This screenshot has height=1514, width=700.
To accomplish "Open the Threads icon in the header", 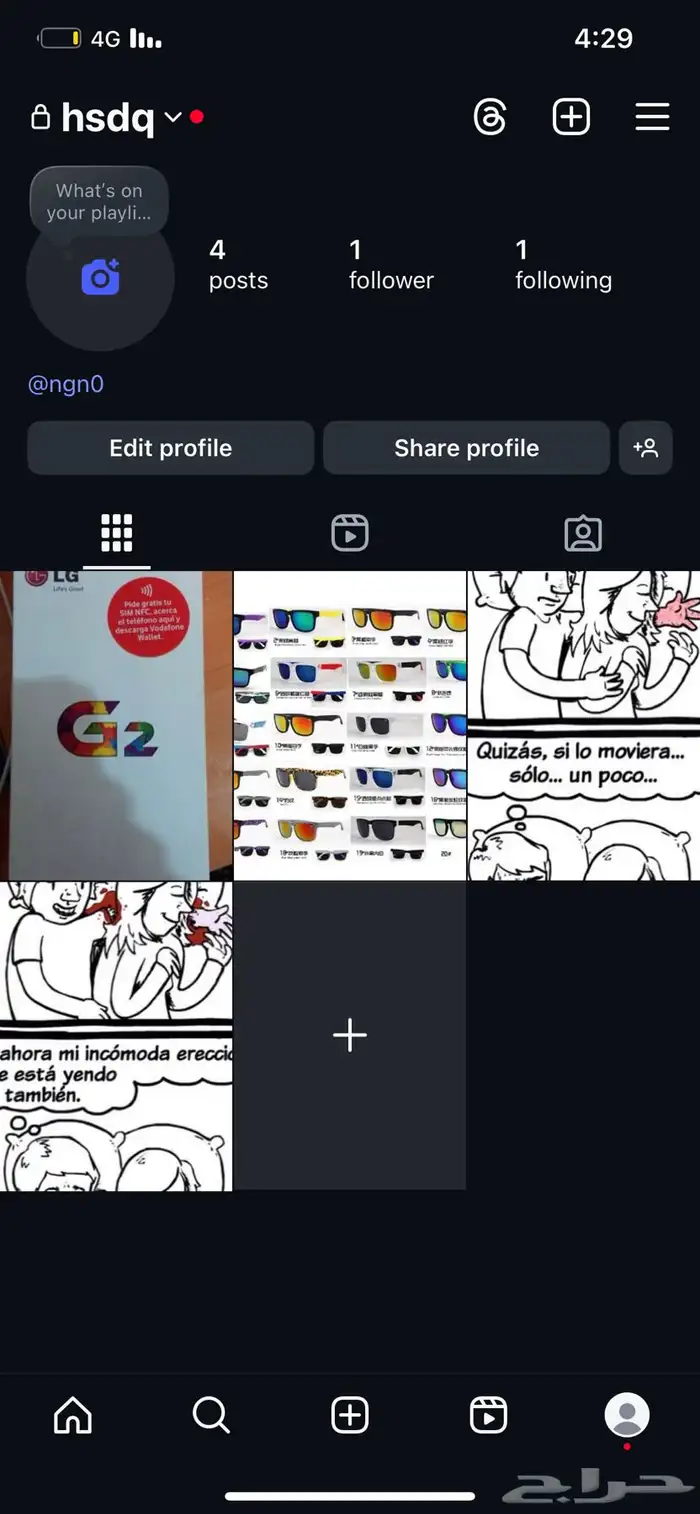I will point(490,118).
